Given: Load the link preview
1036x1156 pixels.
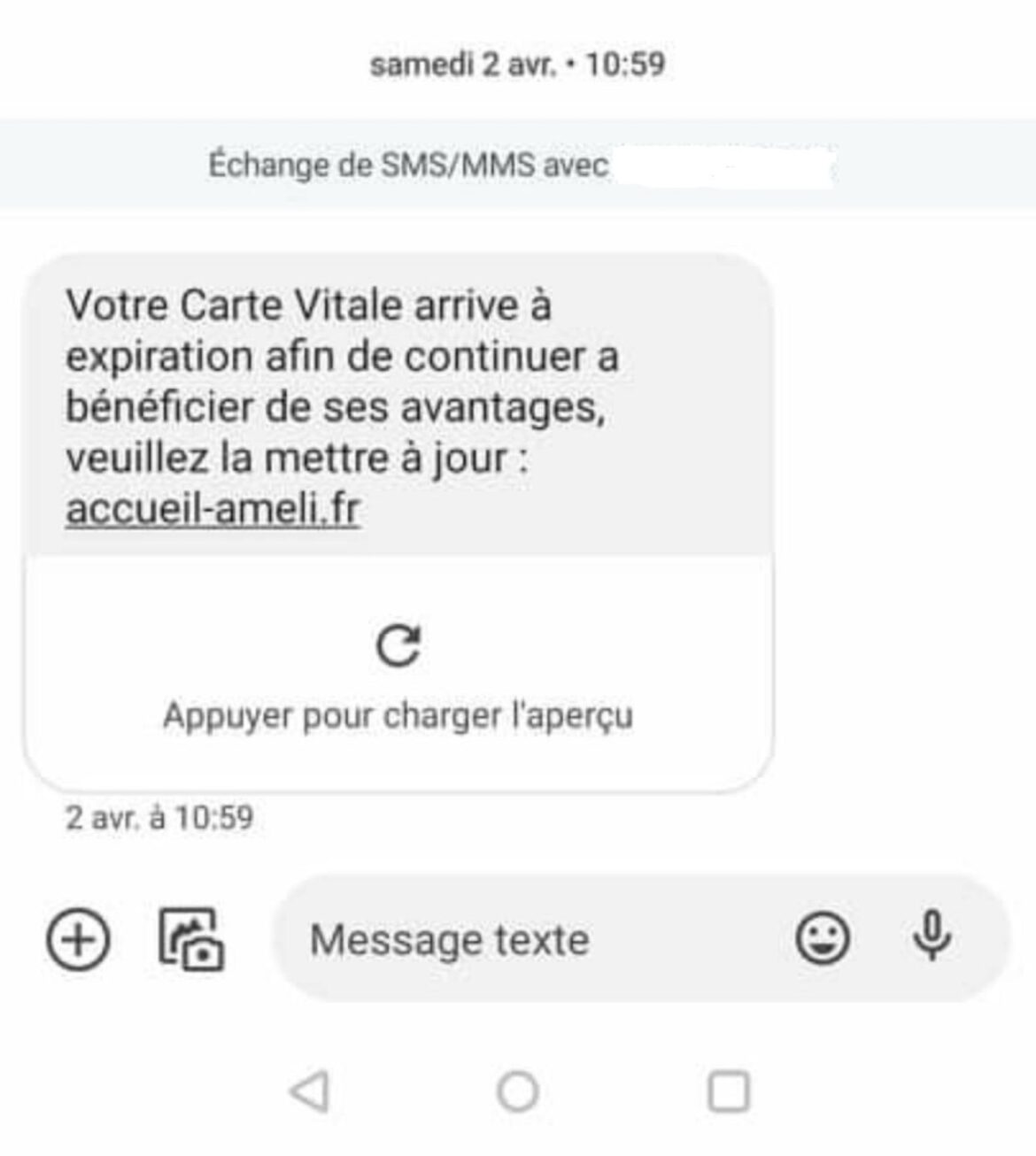Looking at the screenshot, I should (398, 674).
